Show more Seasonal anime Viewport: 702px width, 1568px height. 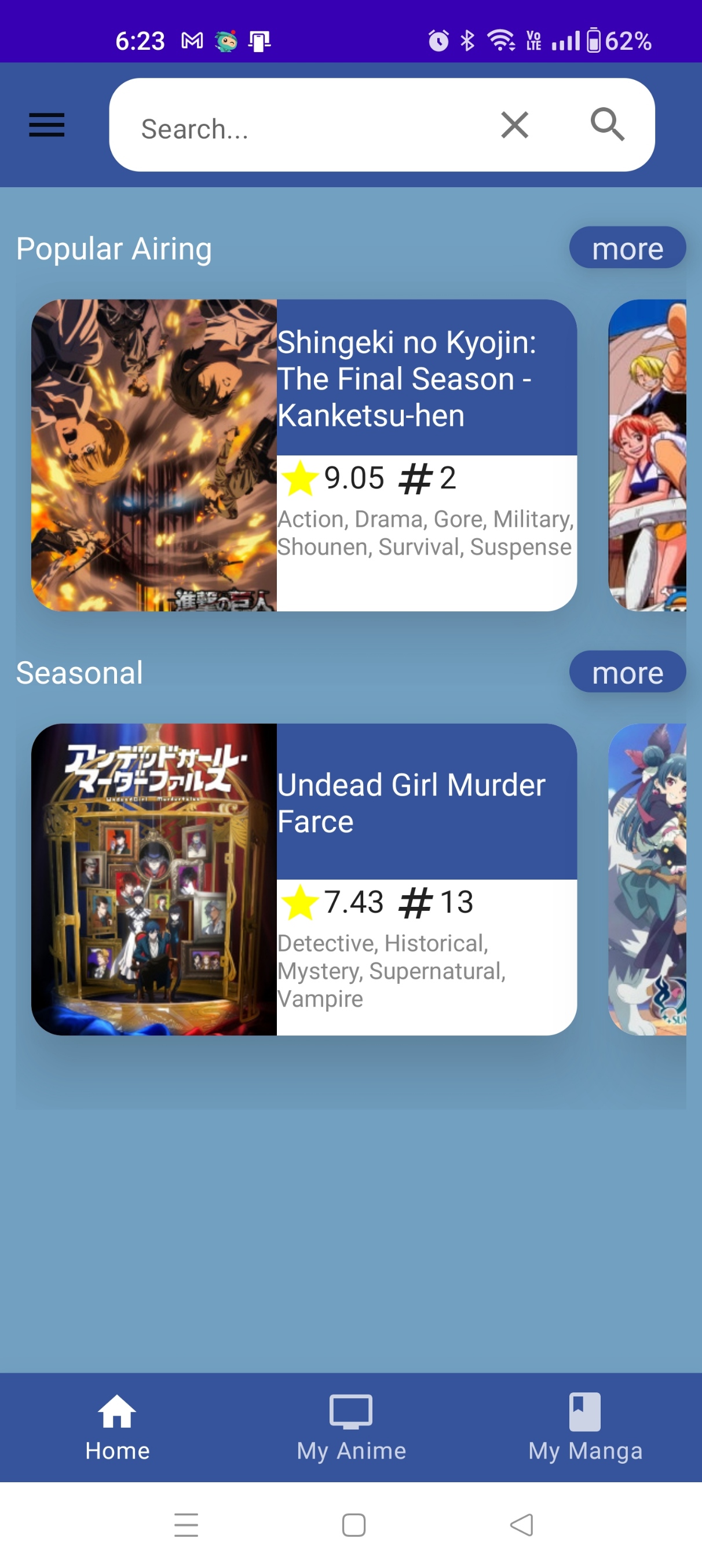point(627,672)
